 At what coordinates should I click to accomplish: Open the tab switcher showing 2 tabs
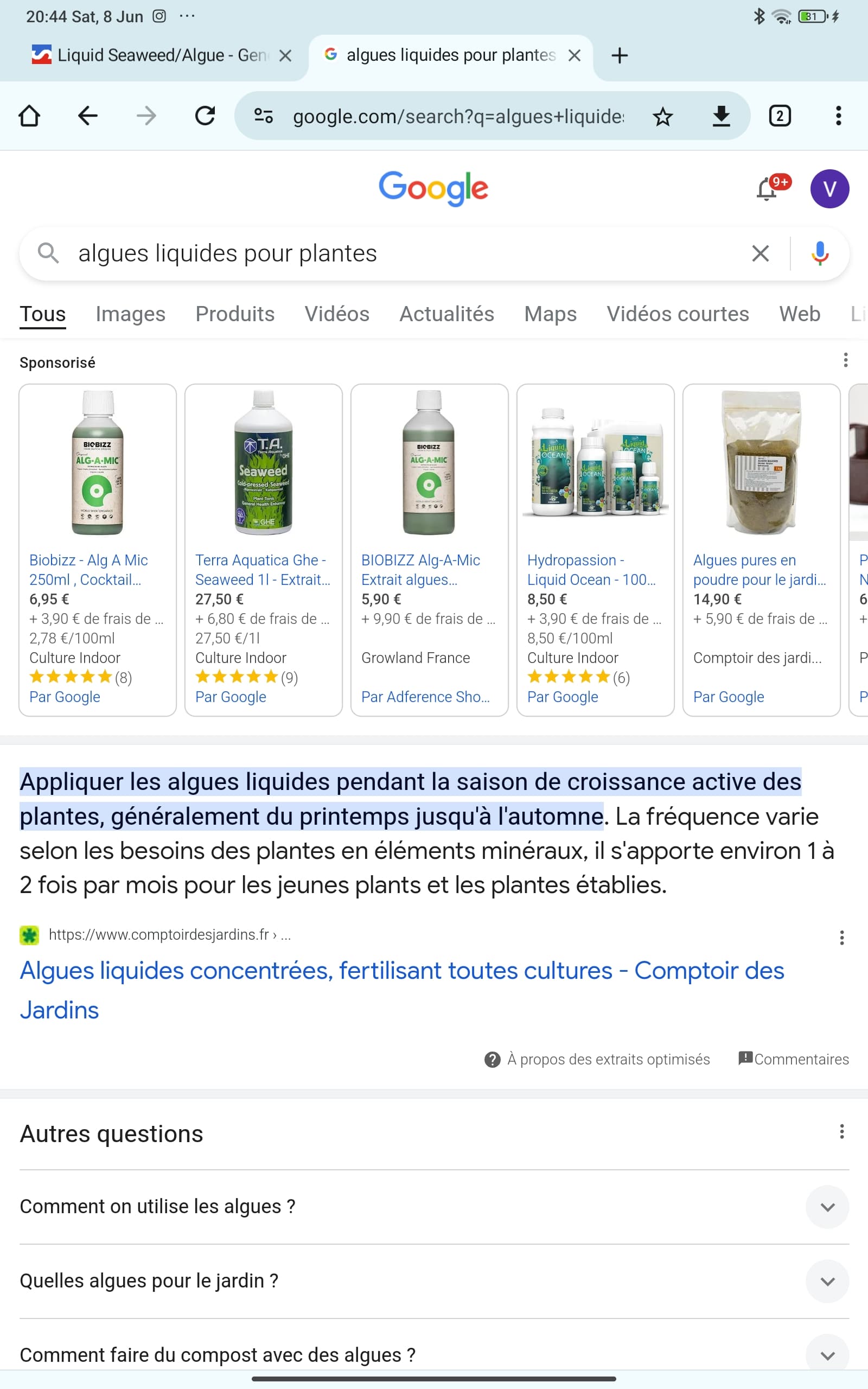coord(780,116)
